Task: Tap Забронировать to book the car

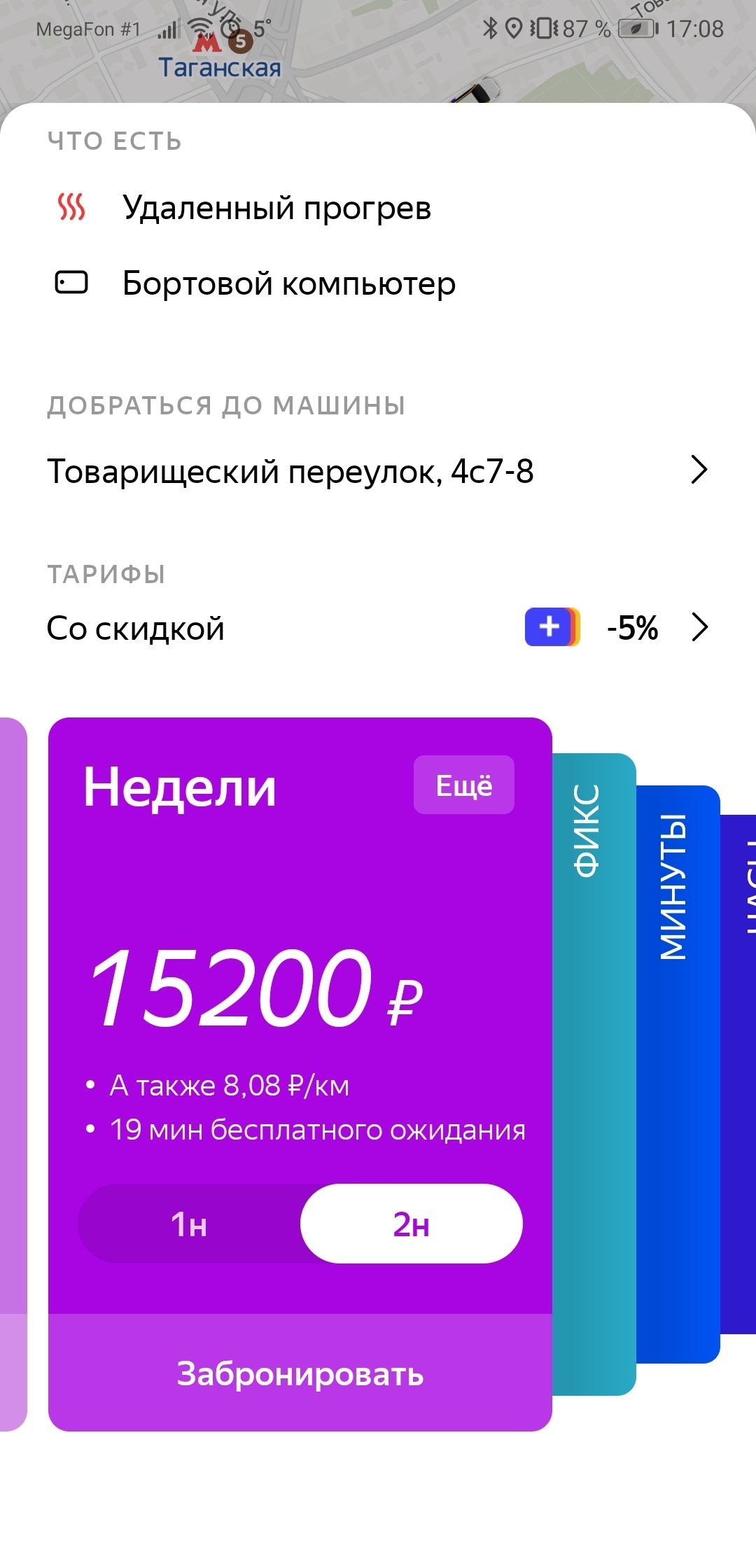Action: (x=300, y=1373)
